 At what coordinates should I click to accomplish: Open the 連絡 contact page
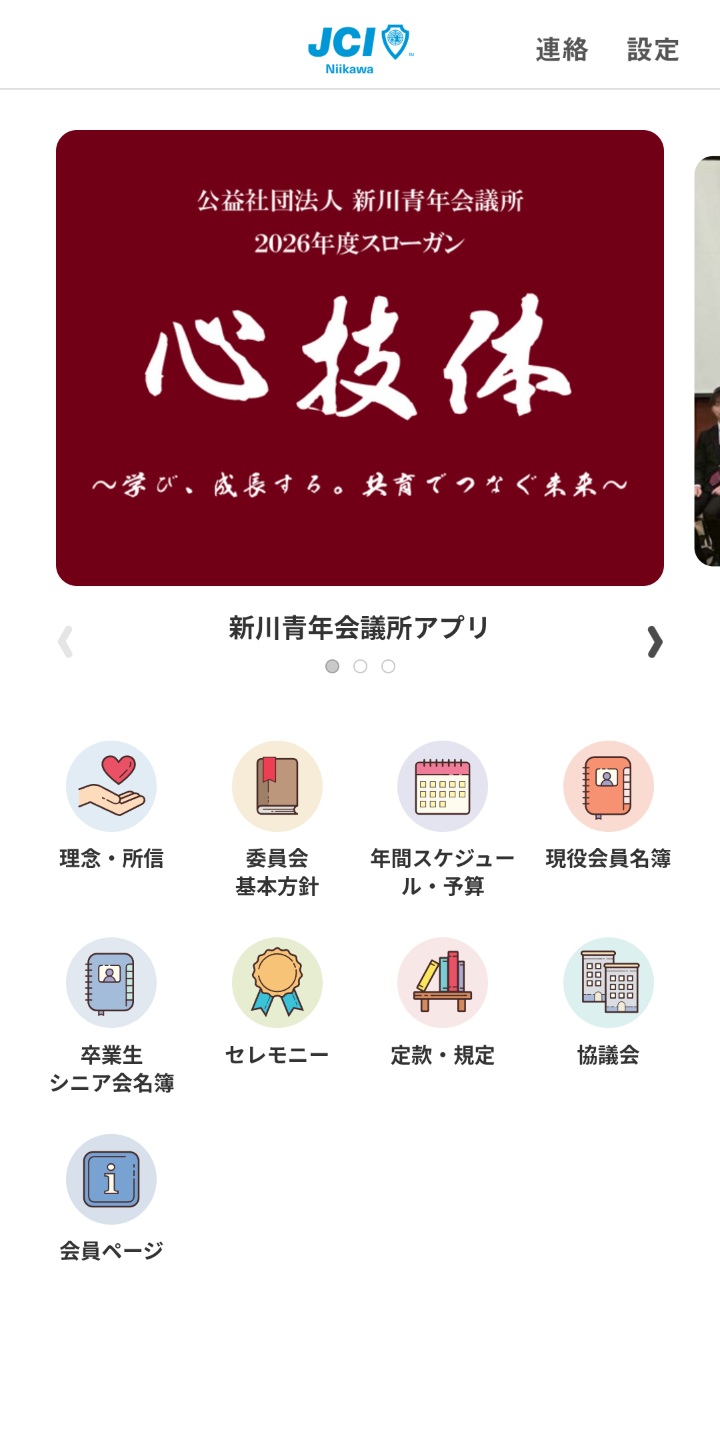[561, 49]
